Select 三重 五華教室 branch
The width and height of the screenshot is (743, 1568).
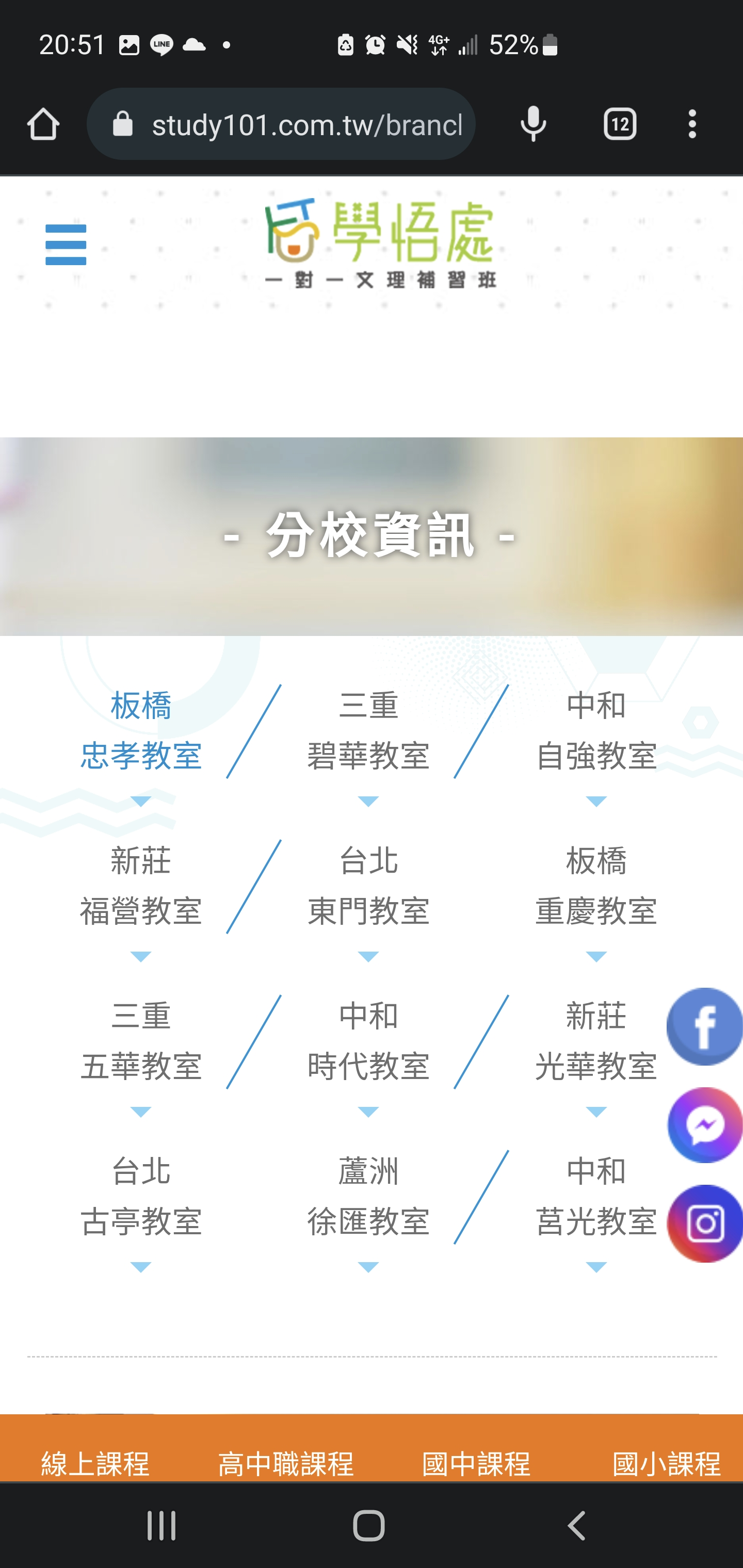pyautogui.click(x=141, y=1041)
